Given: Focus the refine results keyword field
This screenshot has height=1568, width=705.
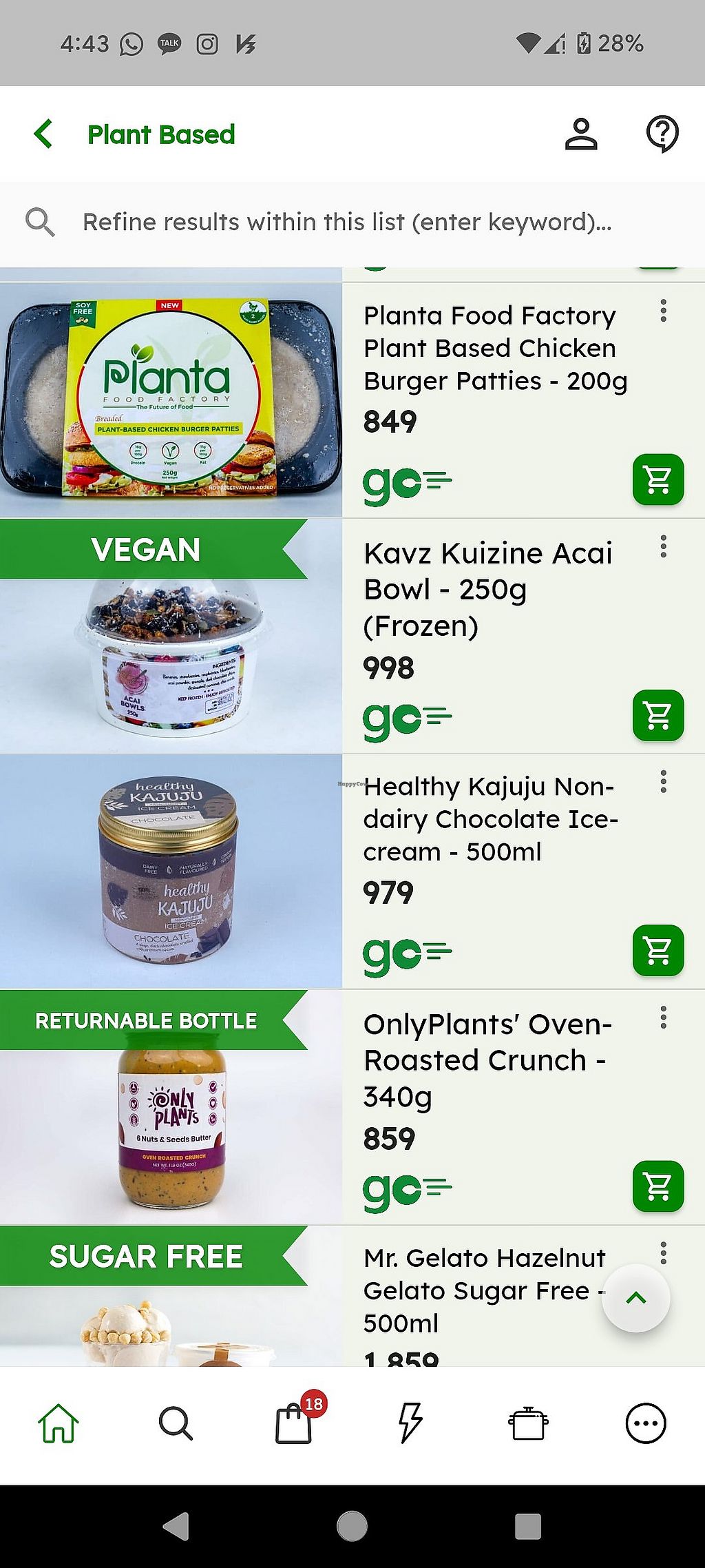Looking at the screenshot, I should coord(347,223).
